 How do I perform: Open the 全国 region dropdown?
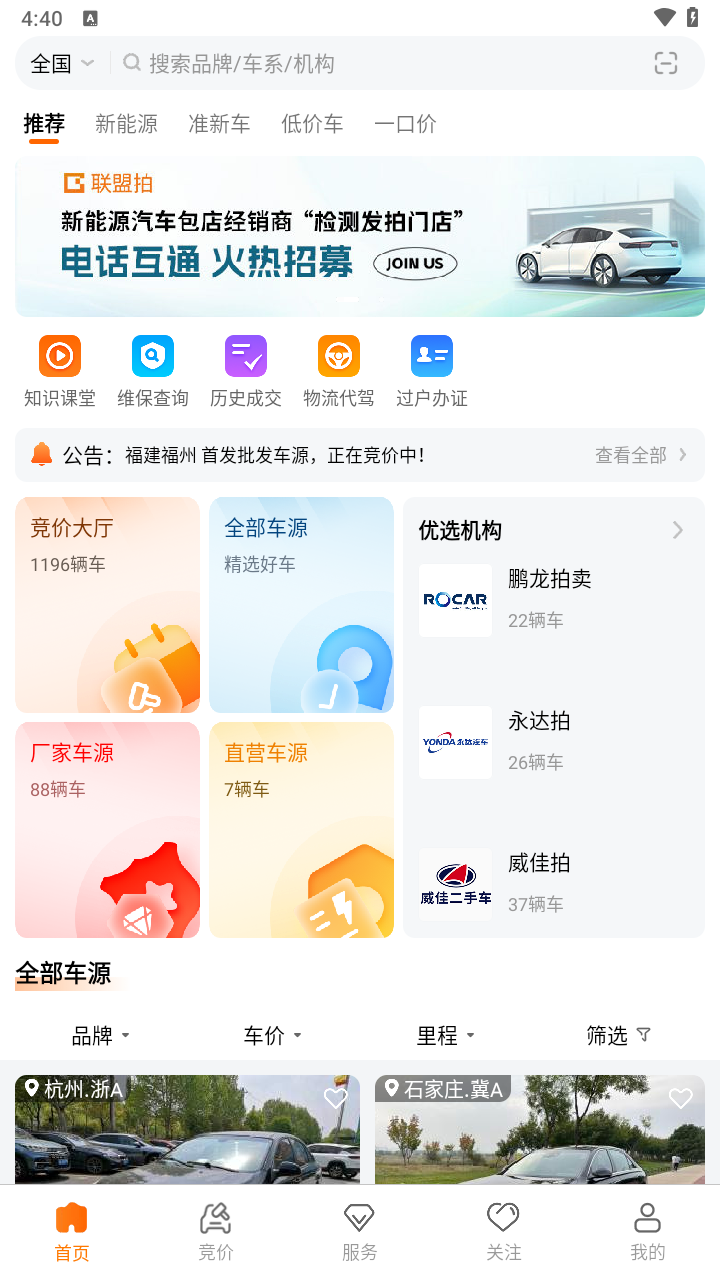coord(62,64)
